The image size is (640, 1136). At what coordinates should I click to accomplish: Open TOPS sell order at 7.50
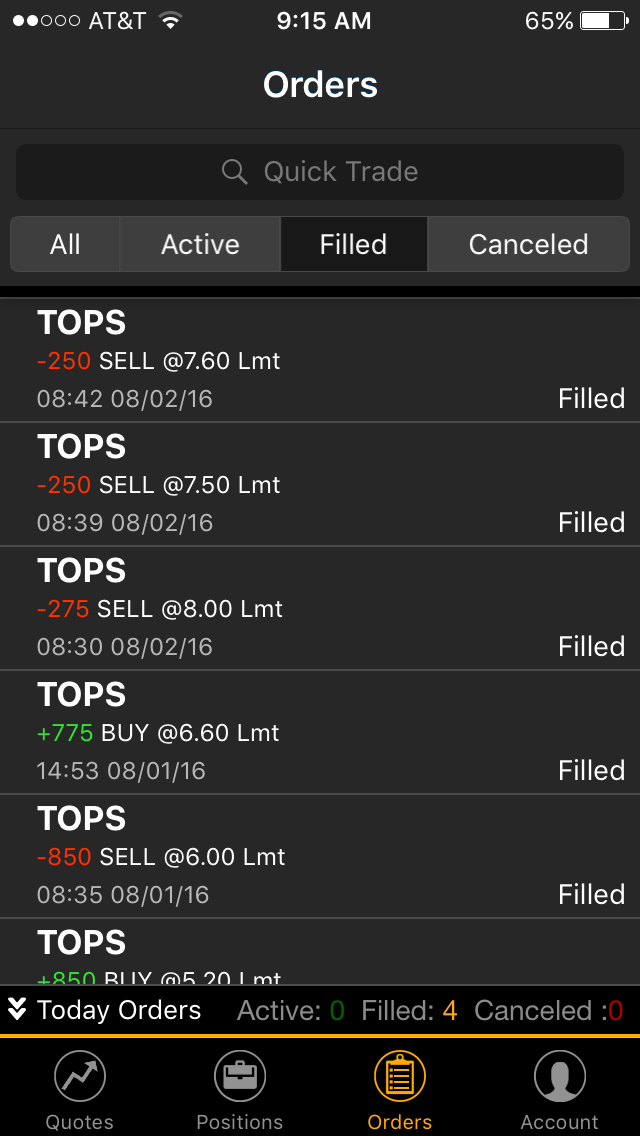coord(320,484)
